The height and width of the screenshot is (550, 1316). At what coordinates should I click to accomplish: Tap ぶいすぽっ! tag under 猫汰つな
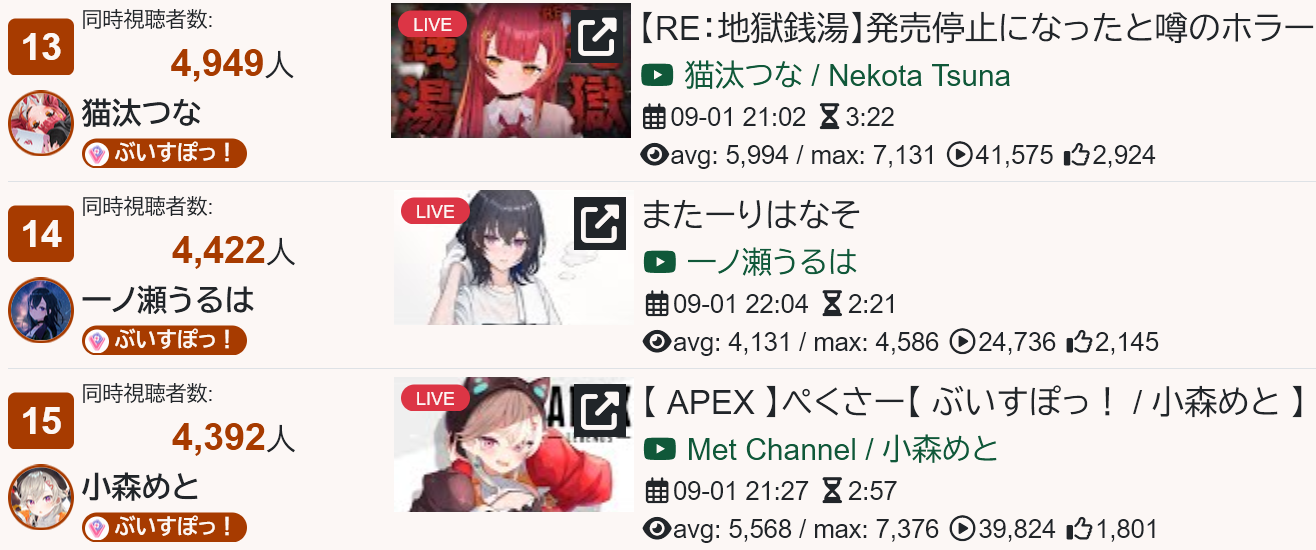(165, 153)
